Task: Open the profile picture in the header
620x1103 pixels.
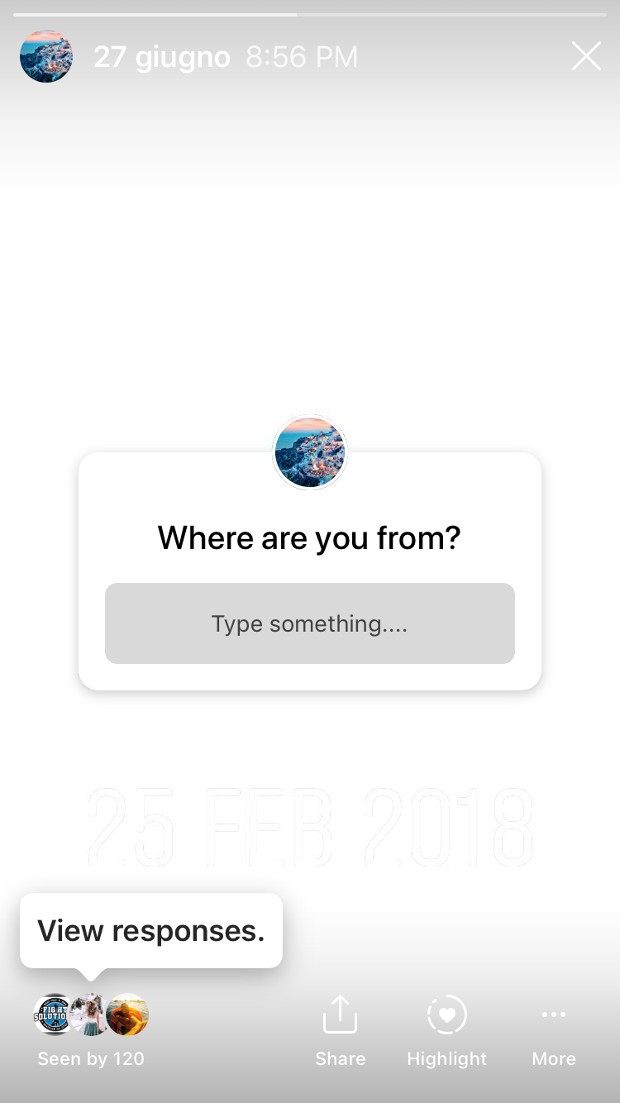Action: [x=46, y=56]
